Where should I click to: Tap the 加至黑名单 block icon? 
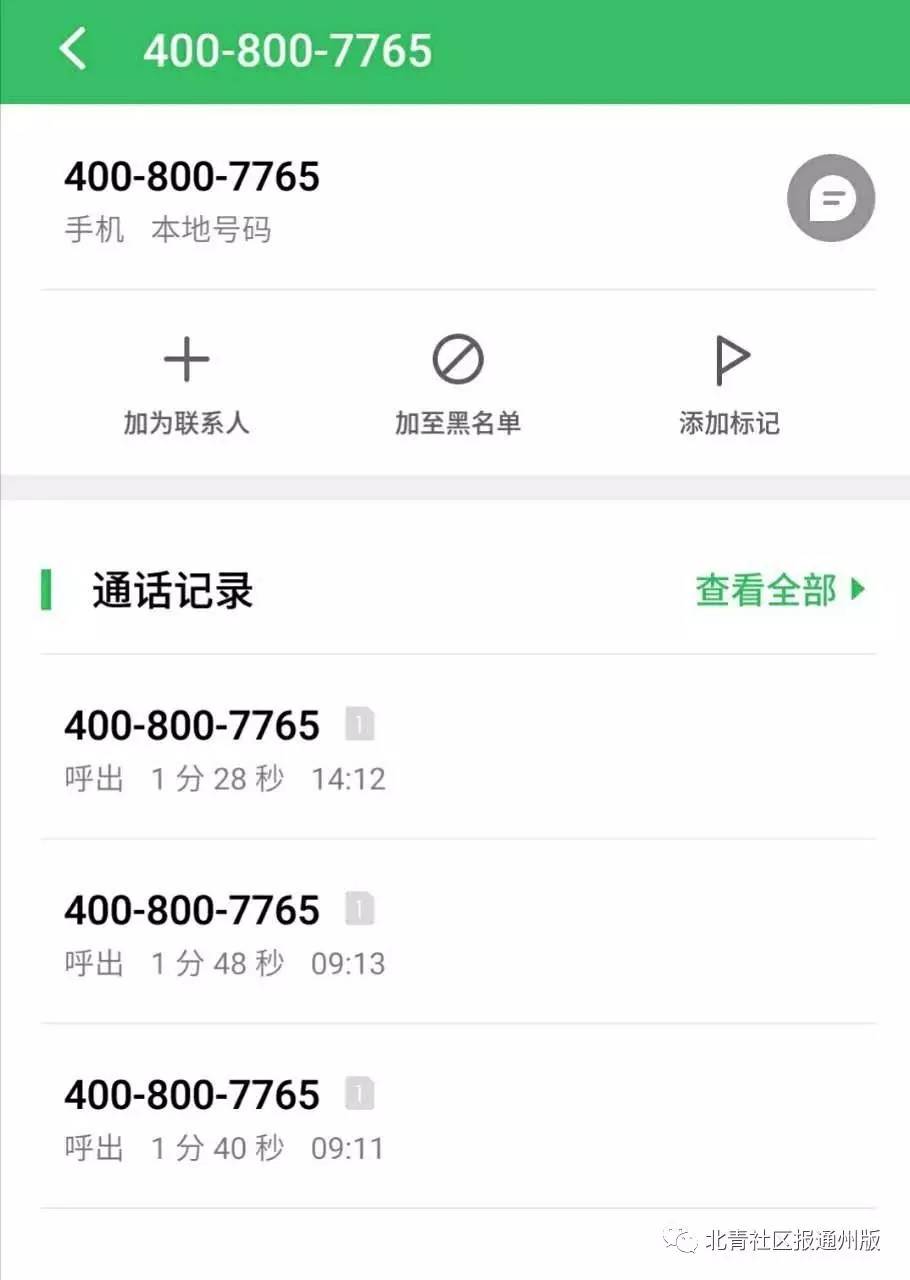[x=458, y=362]
